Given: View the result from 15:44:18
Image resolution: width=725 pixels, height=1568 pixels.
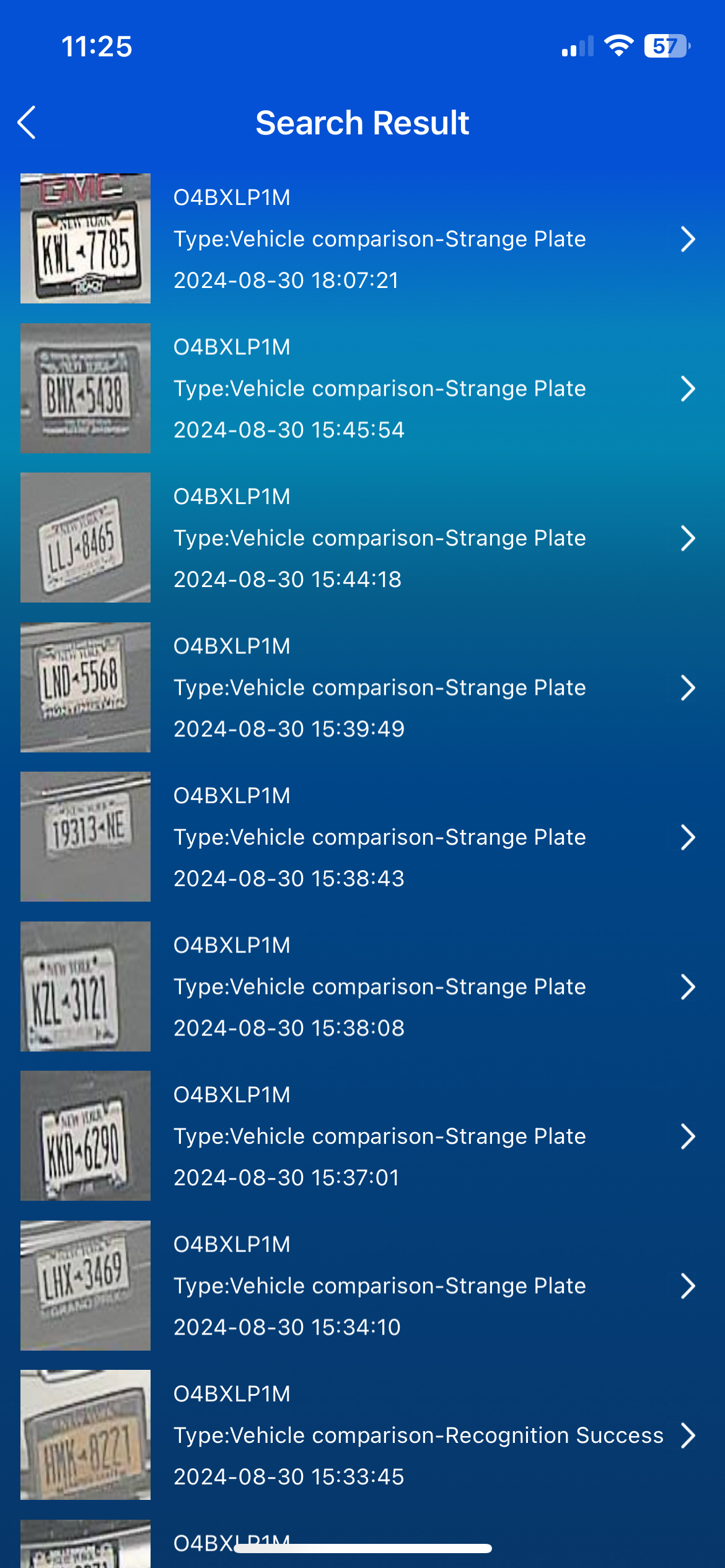Looking at the screenshot, I should [x=362, y=538].
